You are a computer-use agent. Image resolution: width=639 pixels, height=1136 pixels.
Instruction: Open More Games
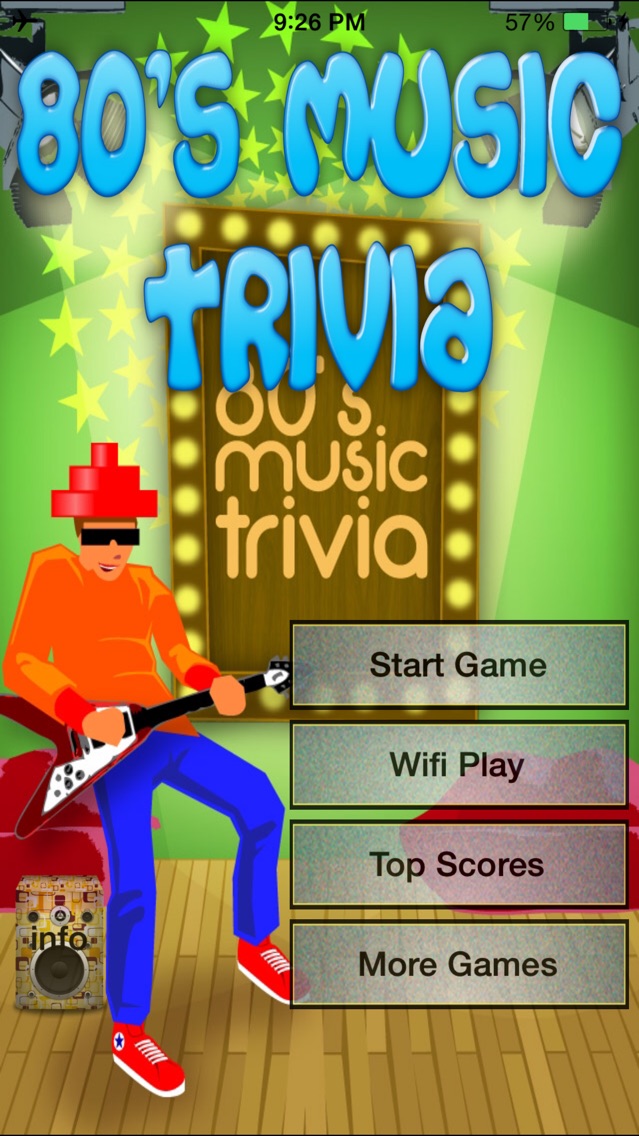pos(459,965)
